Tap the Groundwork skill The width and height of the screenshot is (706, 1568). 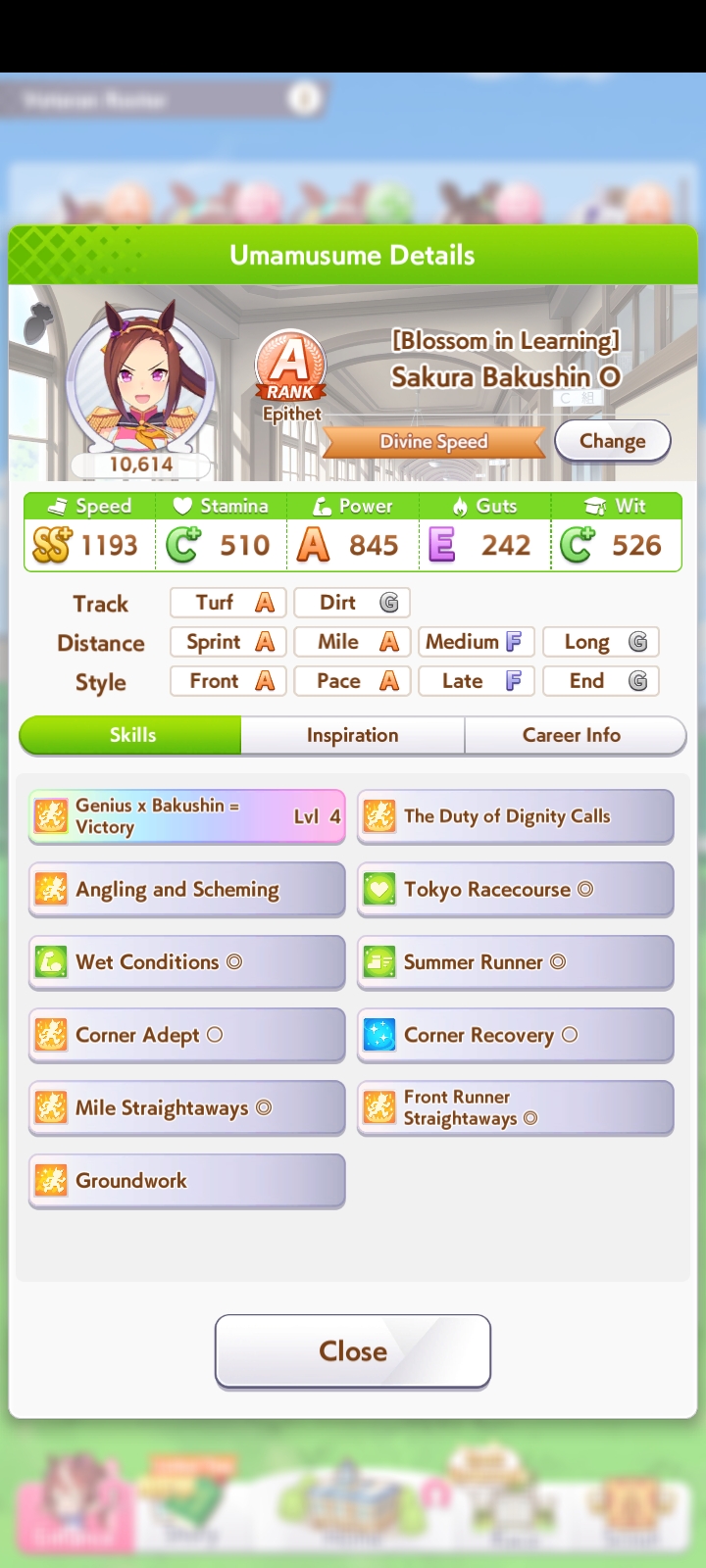pyautogui.click(x=187, y=1181)
